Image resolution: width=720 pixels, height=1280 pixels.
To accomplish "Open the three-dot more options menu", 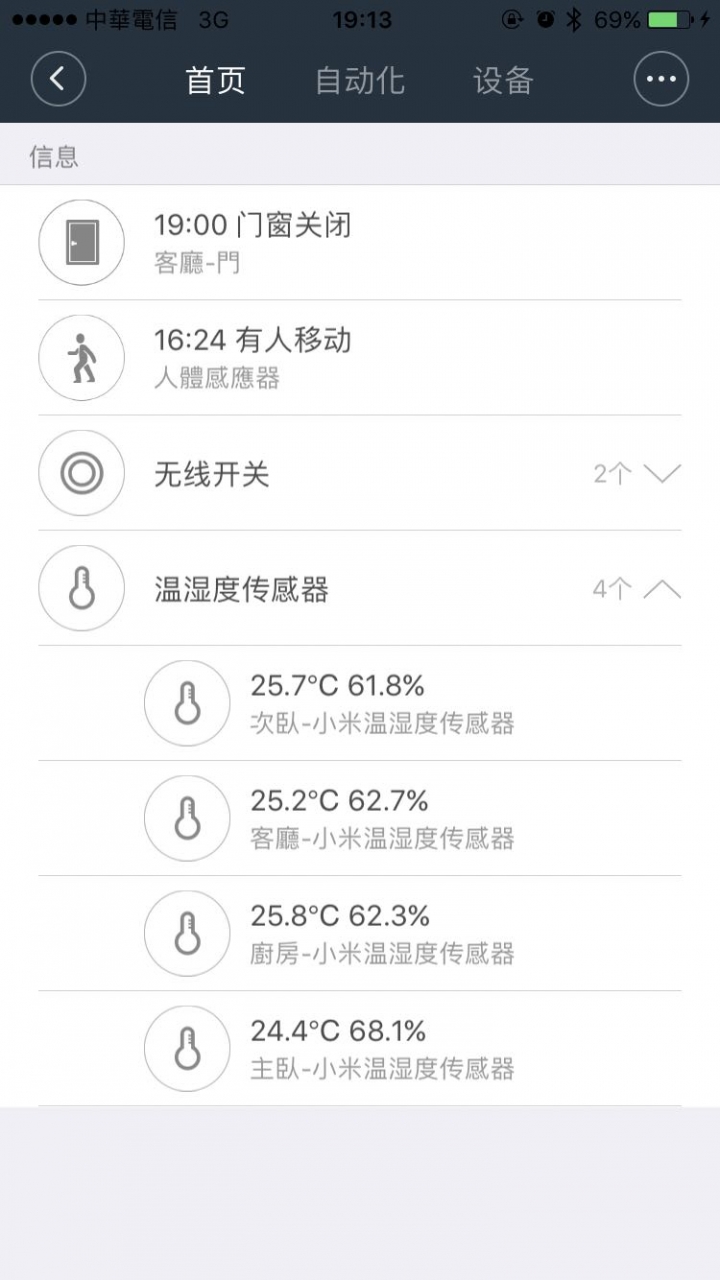I will pos(661,79).
